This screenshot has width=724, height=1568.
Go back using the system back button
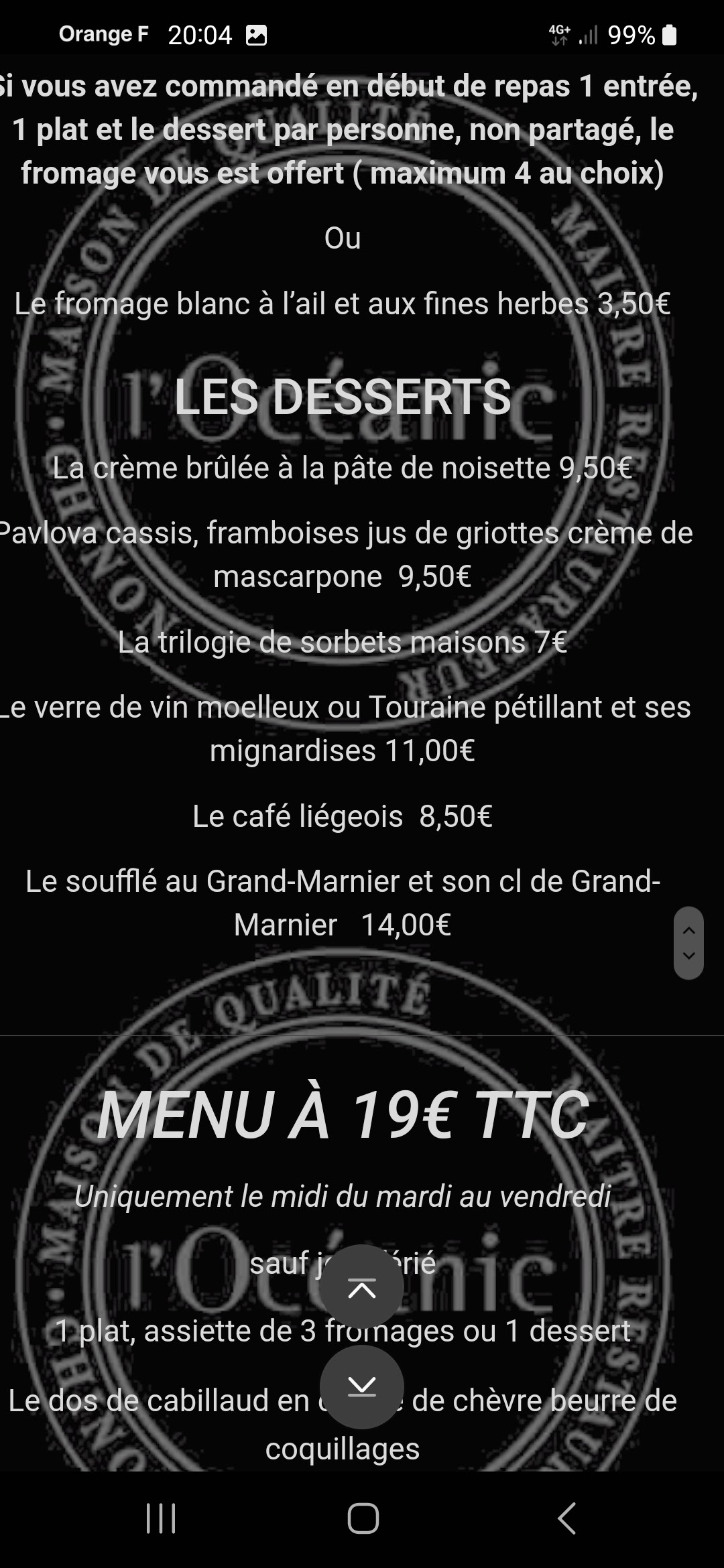click(x=567, y=1518)
